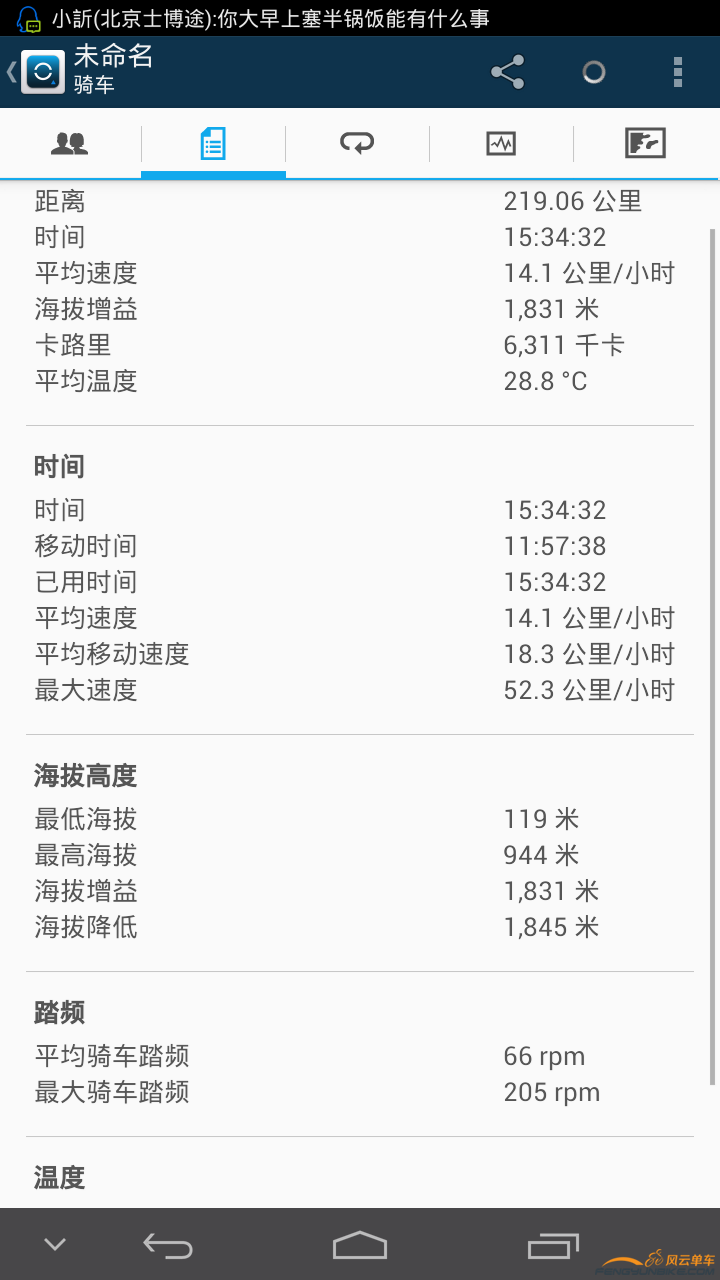This screenshot has width=720, height=1280.
Task: Tap the record circle icon
Action: [x=593, y=72]
